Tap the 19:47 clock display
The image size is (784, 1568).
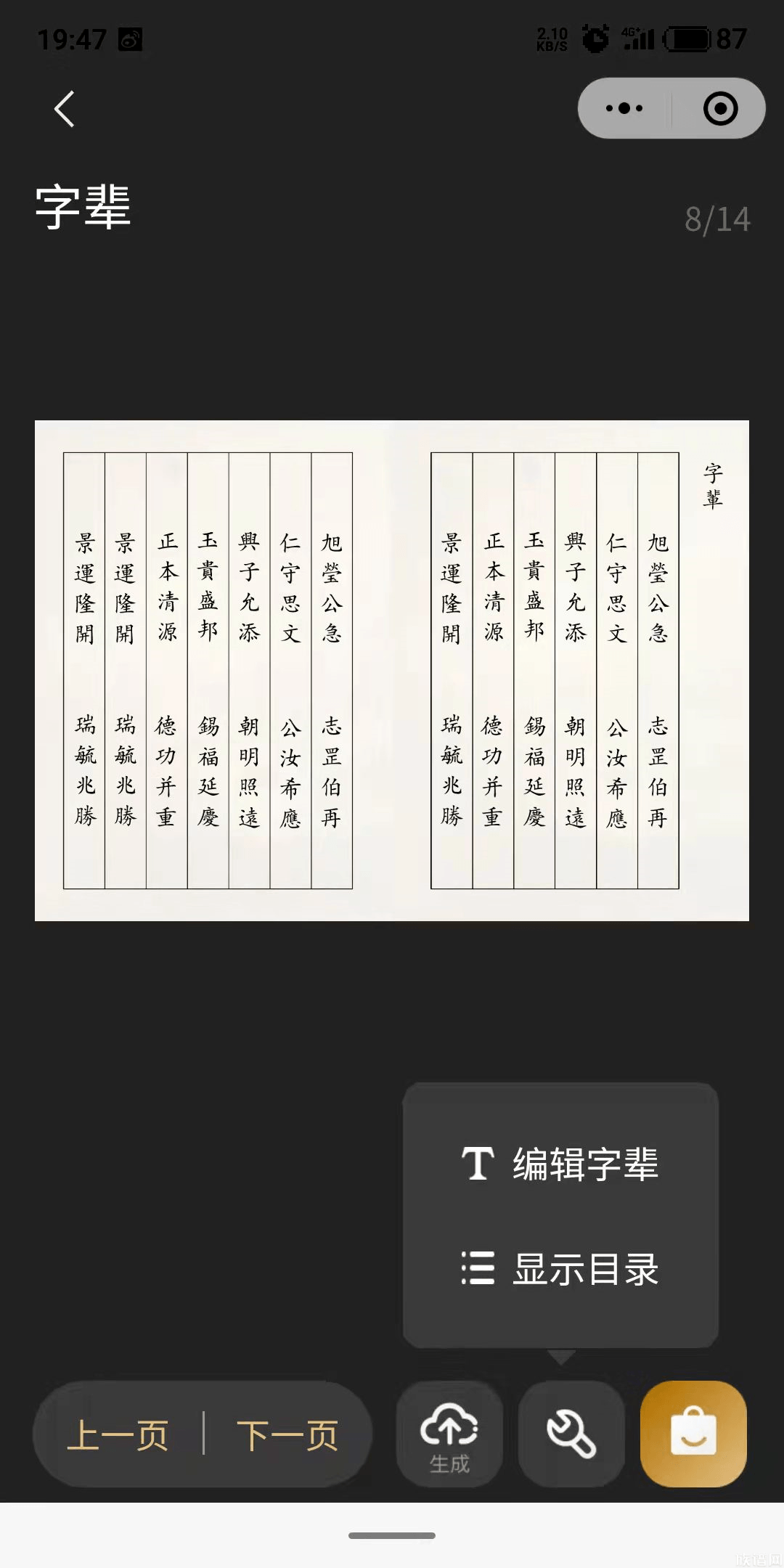coord(73,40)
